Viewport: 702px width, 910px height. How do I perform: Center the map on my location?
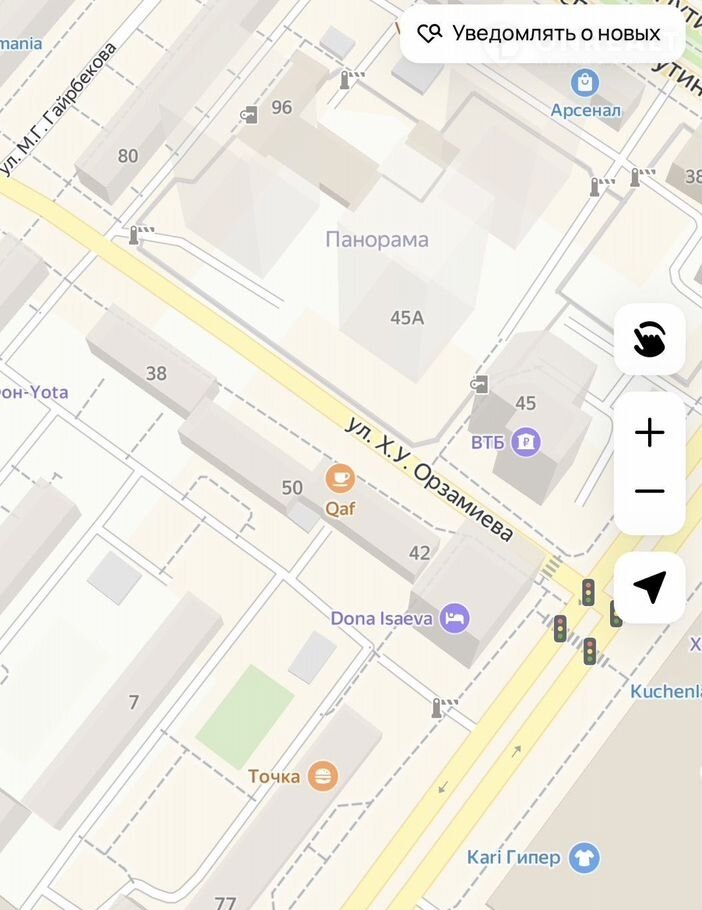pos(649,587)
